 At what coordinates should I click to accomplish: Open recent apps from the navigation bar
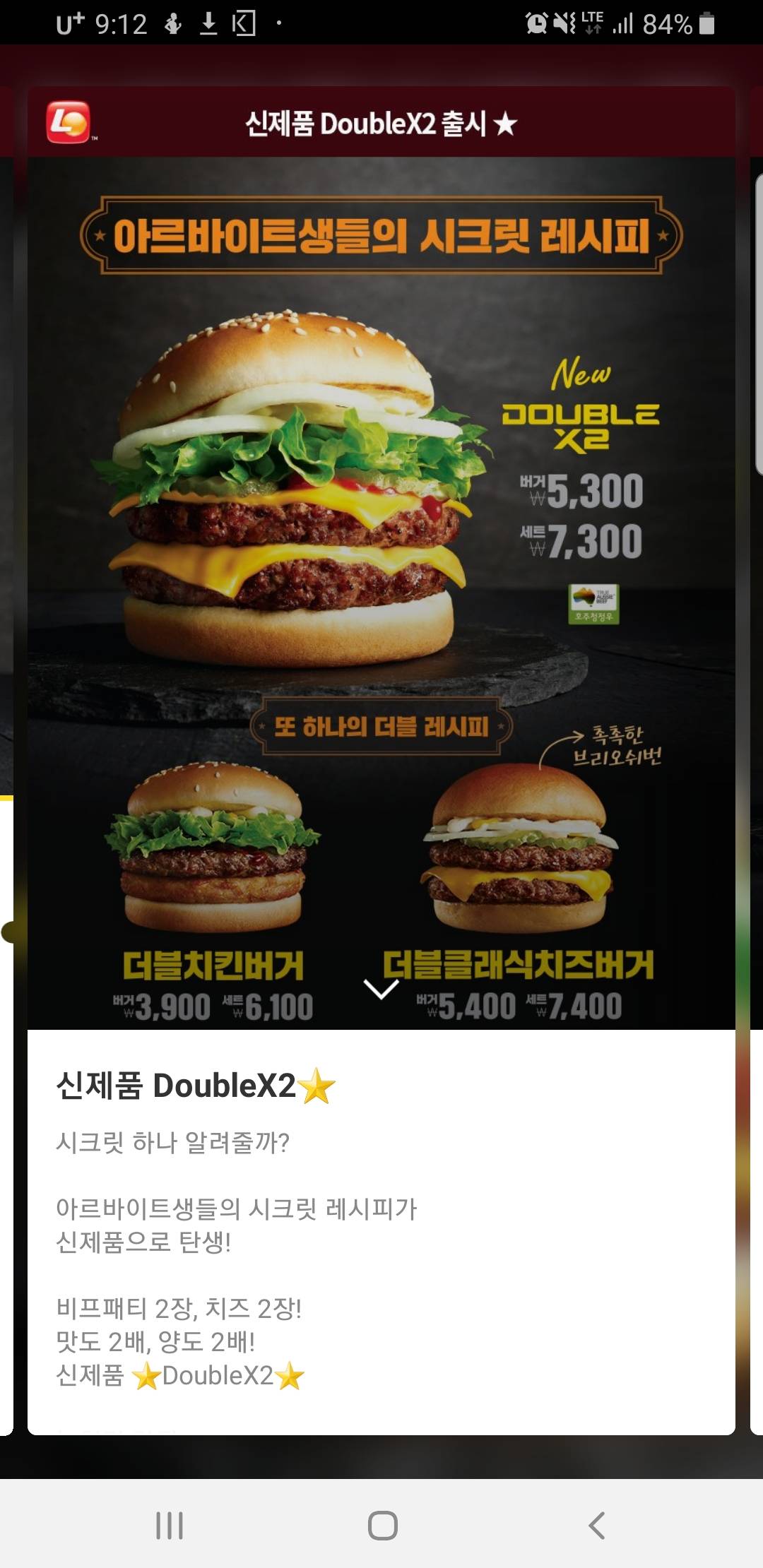[x=170, y=1526]
